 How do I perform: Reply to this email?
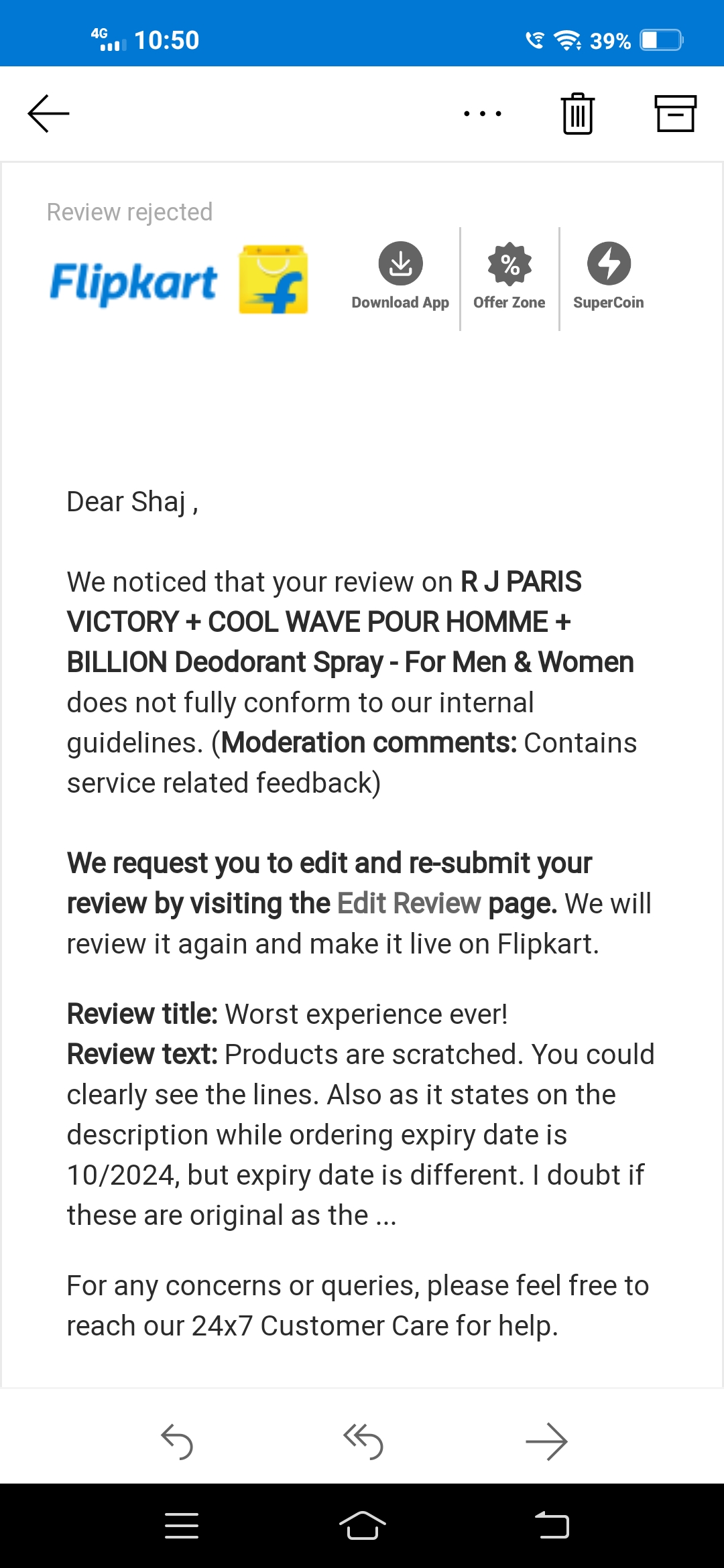pyautogui.click(x=178, y=1441)
